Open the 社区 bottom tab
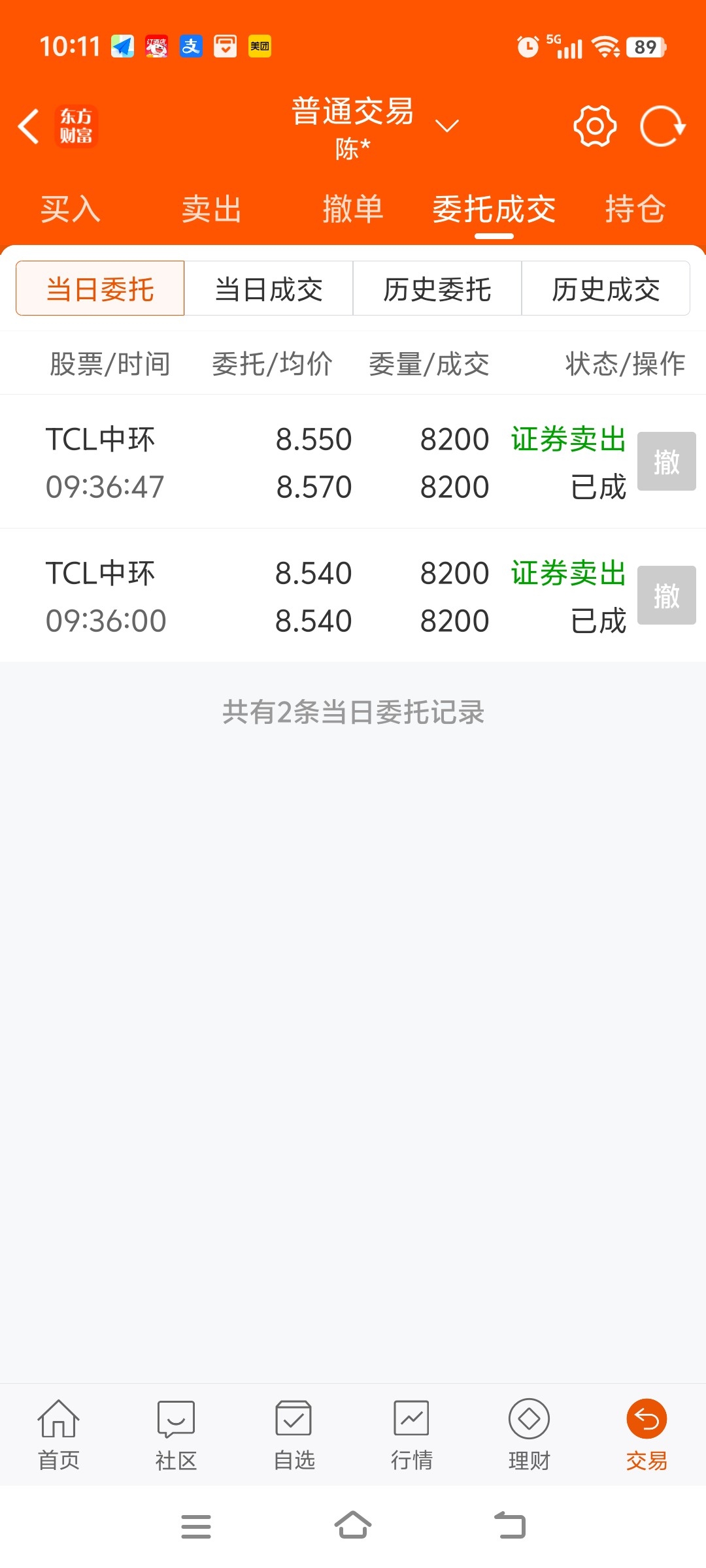 [176, 1435]
